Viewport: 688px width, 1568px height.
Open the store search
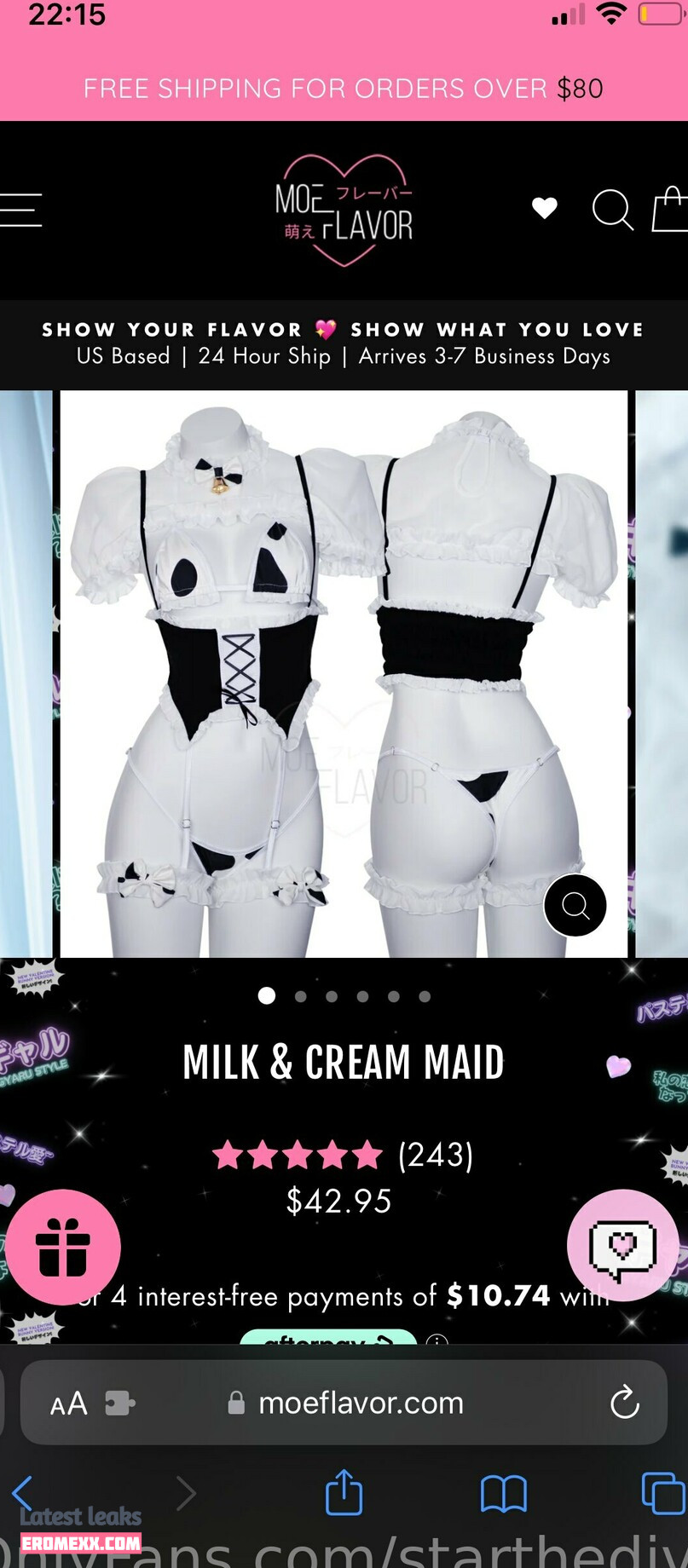612,210
